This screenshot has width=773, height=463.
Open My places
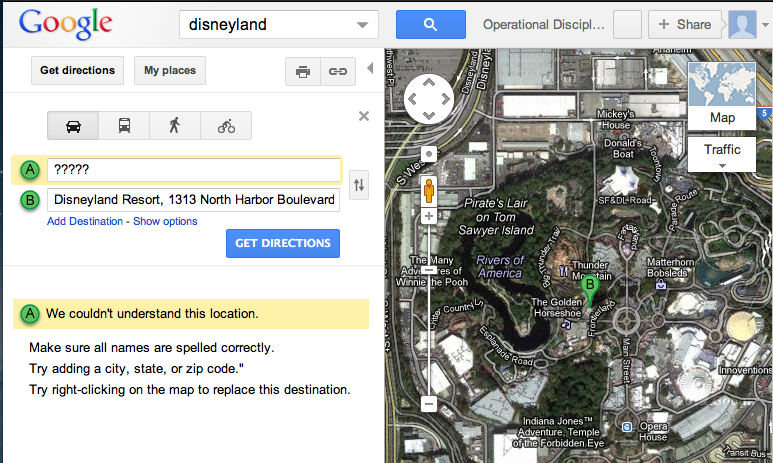pyautogui.click(x=170, y=70)
